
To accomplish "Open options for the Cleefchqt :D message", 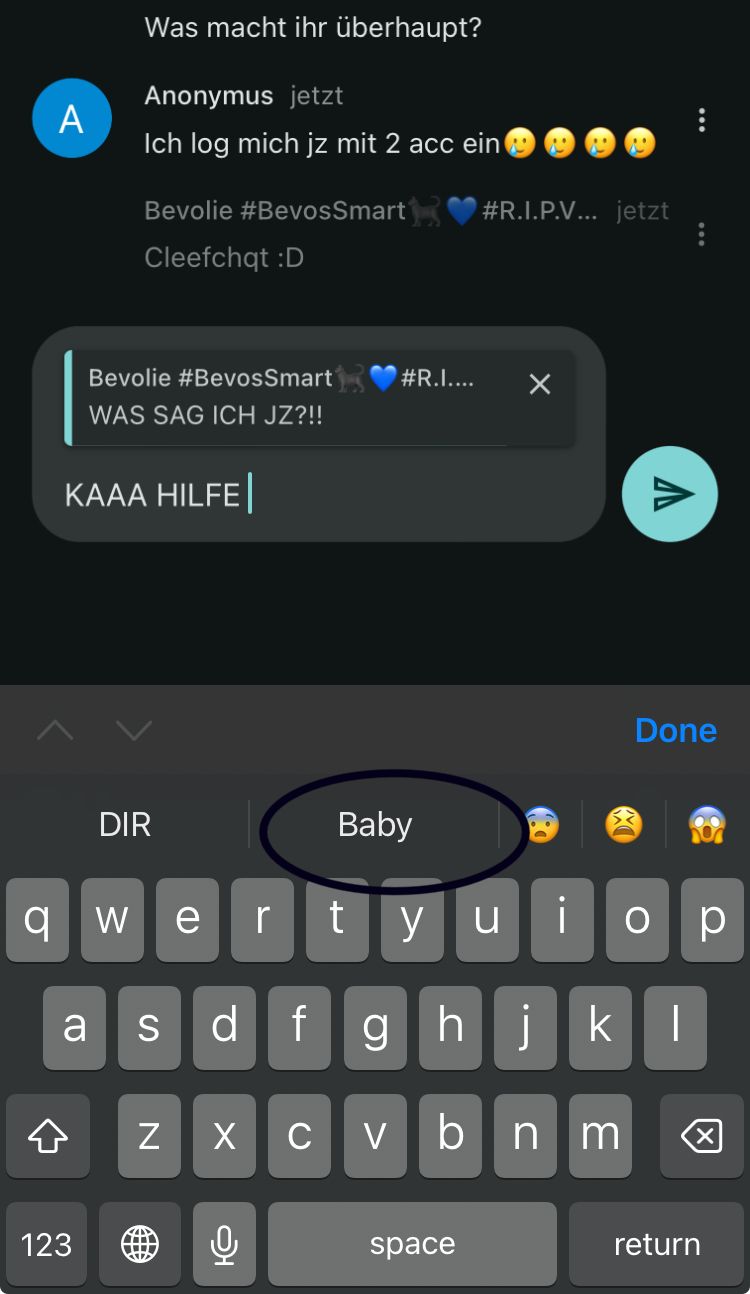I will coord(701,235).
